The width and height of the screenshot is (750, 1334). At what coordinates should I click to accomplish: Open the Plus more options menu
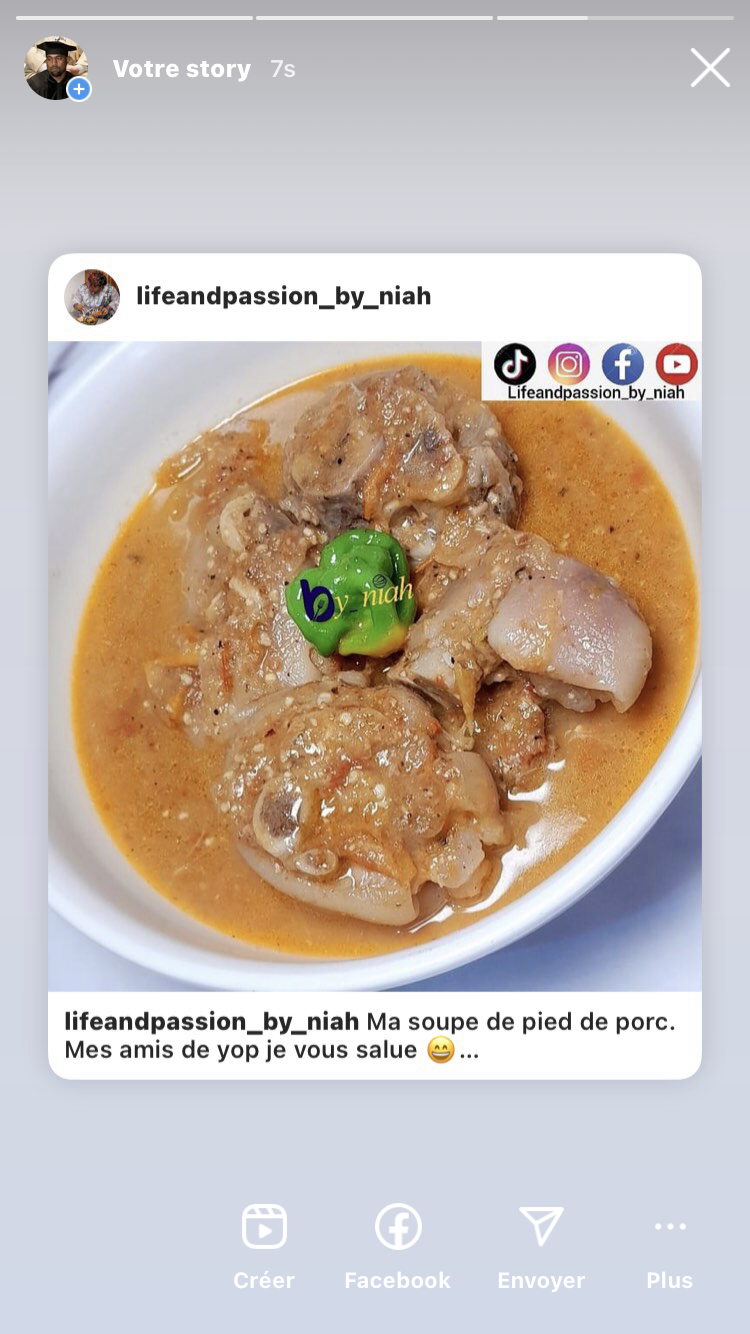coord(669,1247)
